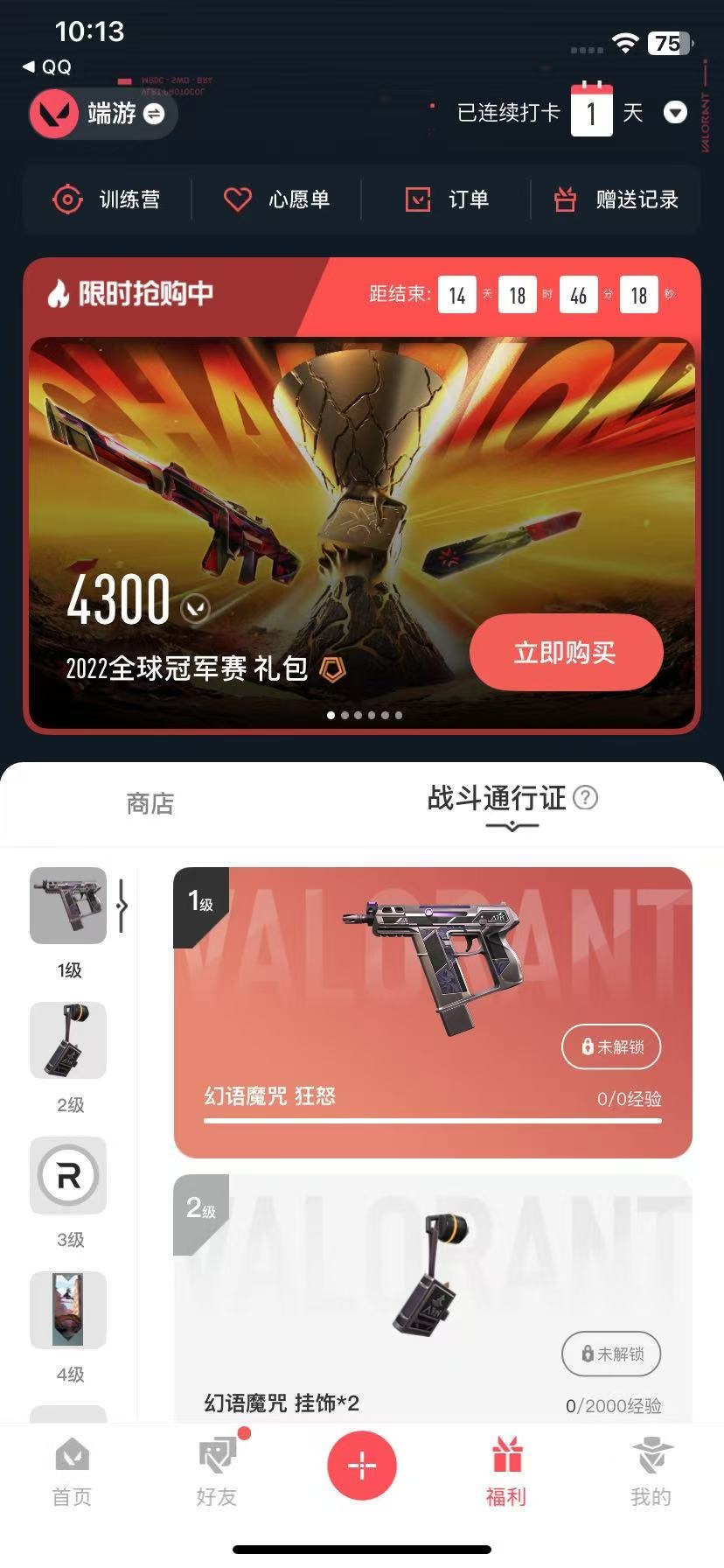Open the 2022全球冠军赛 礼包 banner
724x1568 pixels.
(362, 534)
